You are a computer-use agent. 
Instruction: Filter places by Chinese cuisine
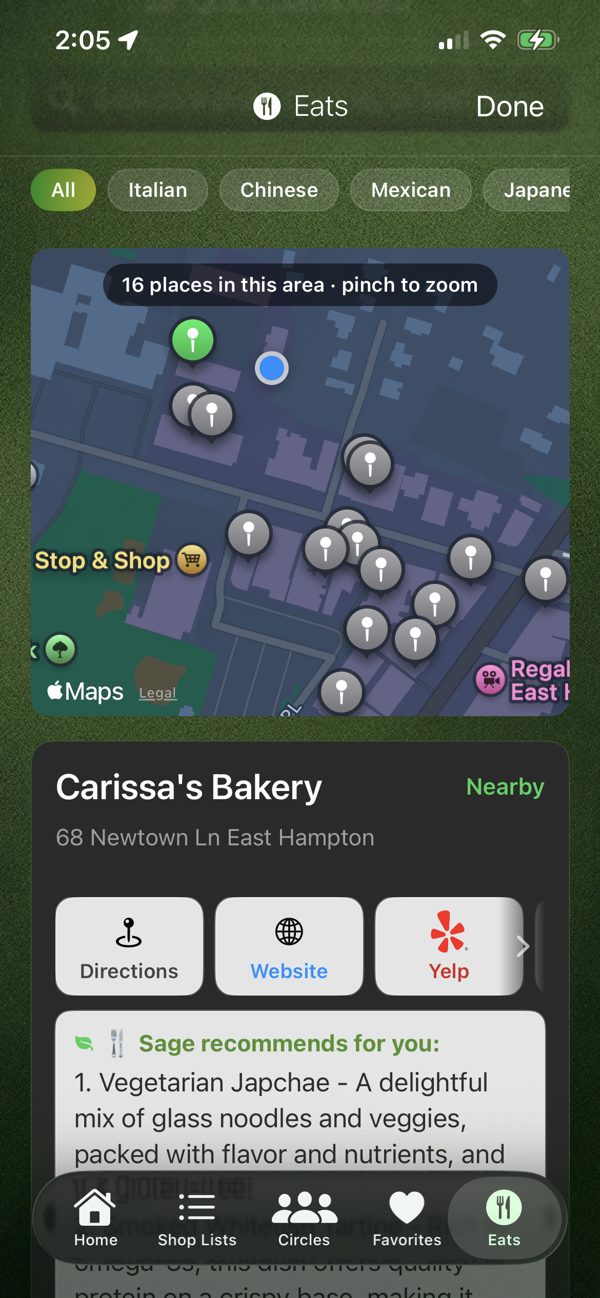coord(279,190)
